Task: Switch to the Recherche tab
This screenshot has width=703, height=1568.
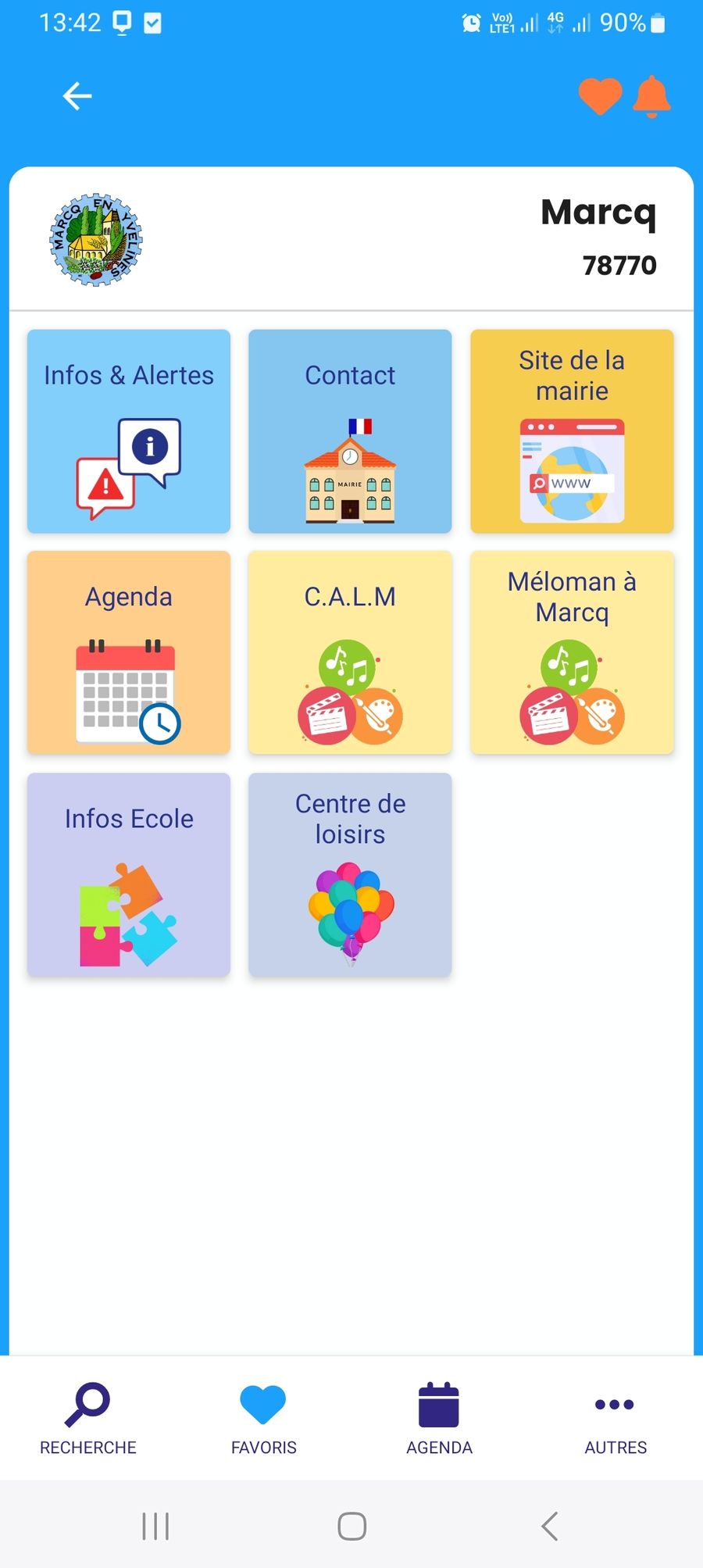Action: click(87, 1419)
